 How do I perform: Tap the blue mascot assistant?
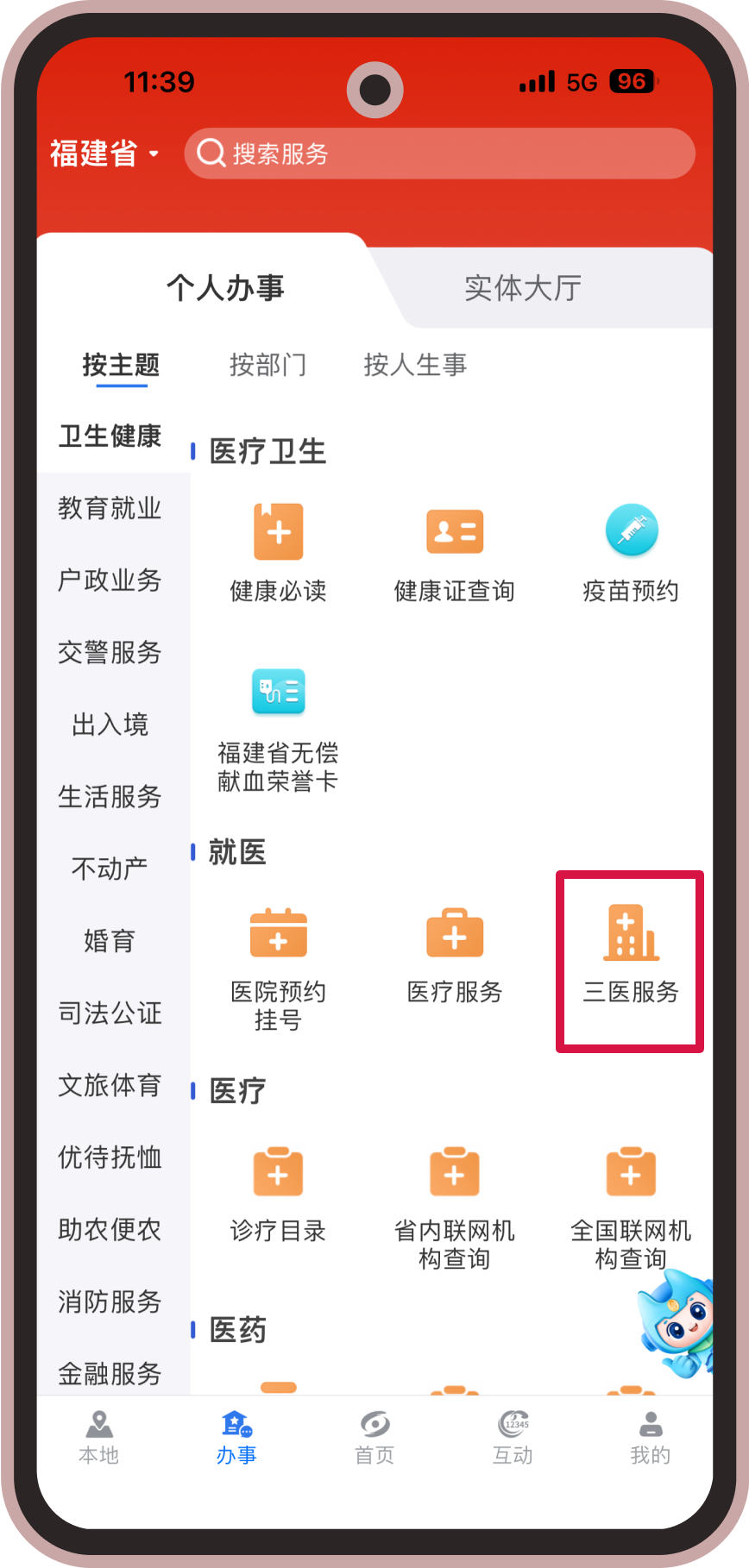point(676,1324)
